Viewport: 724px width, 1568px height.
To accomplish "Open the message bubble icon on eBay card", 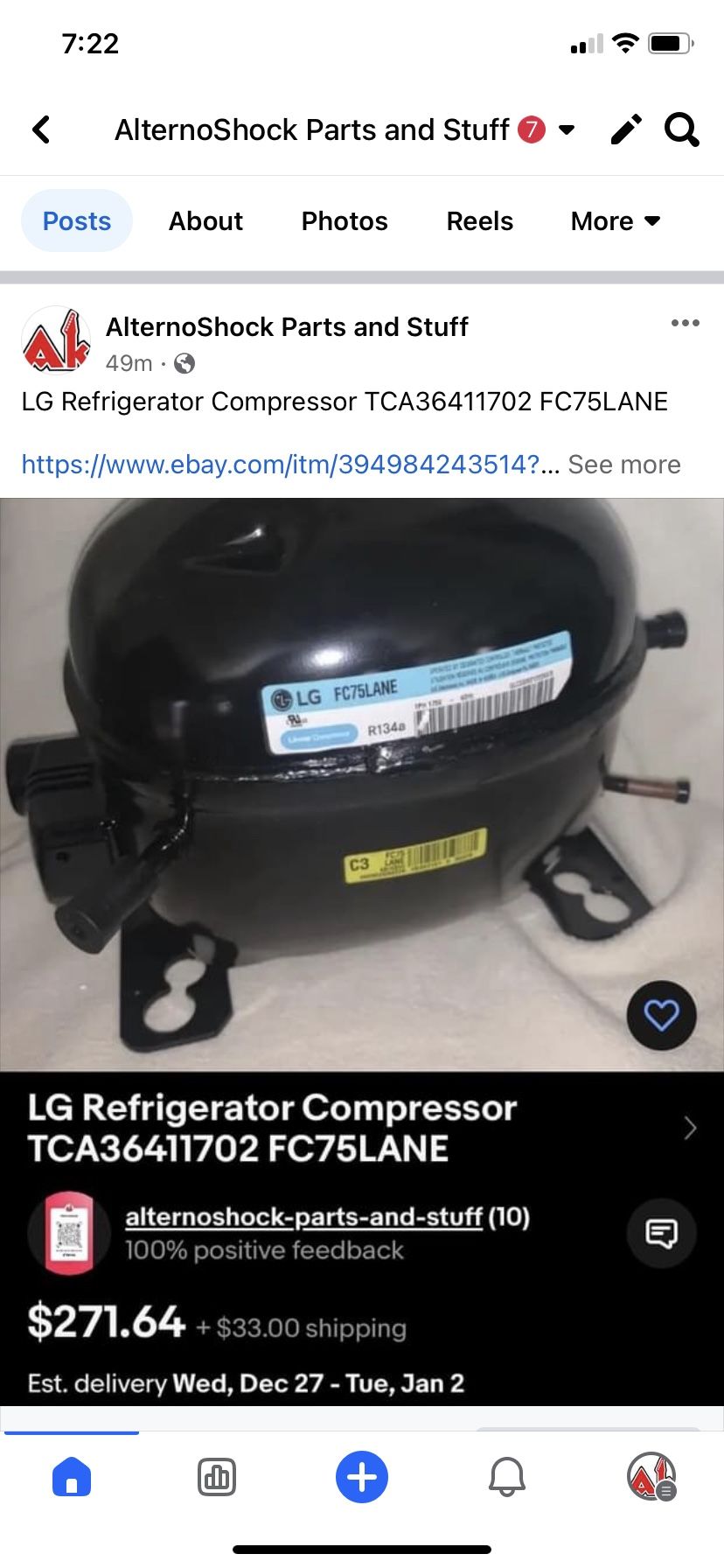I will pyautogui.click(x=662, y=1234).
